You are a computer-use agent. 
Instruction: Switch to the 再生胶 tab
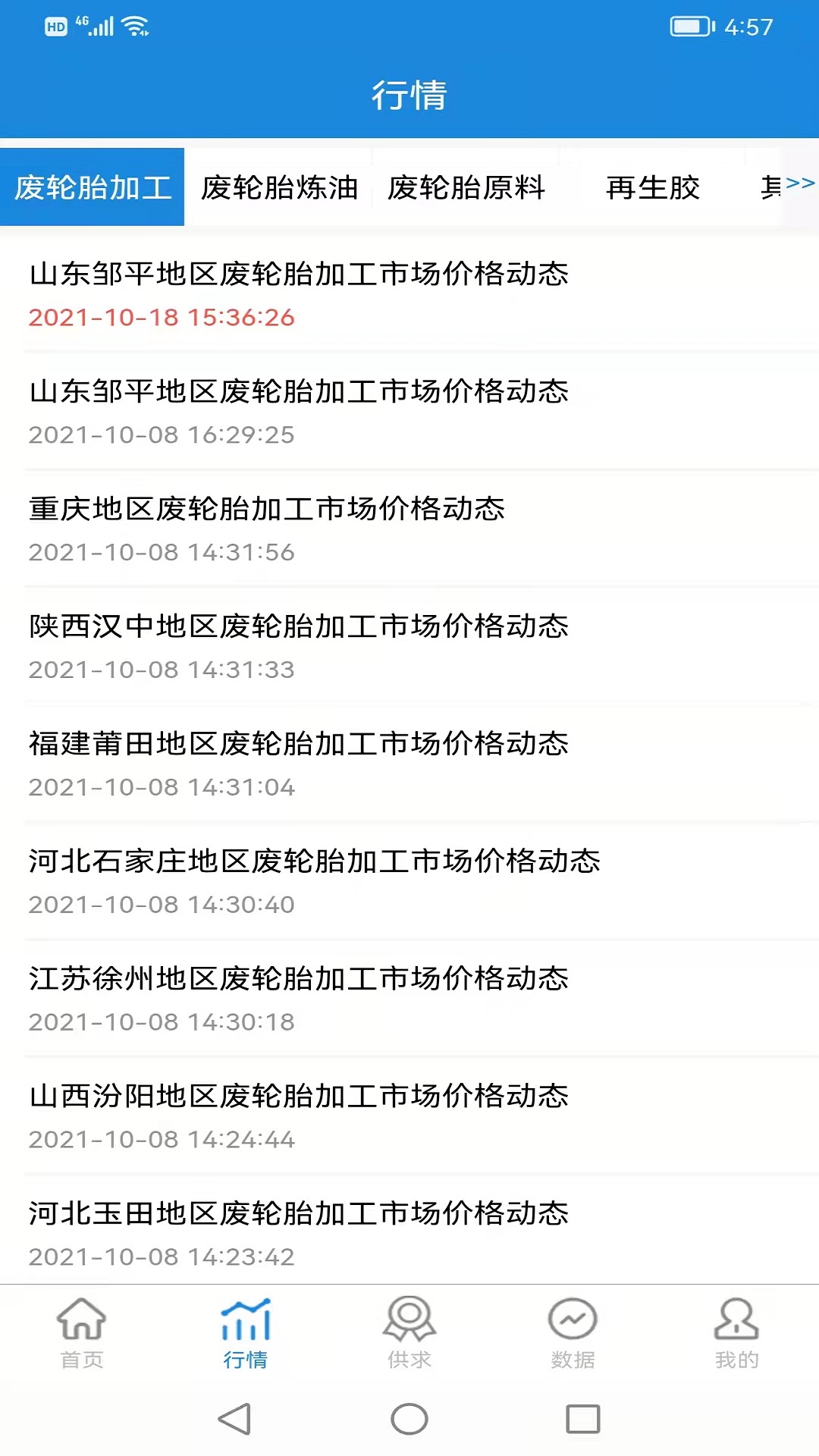653,188
